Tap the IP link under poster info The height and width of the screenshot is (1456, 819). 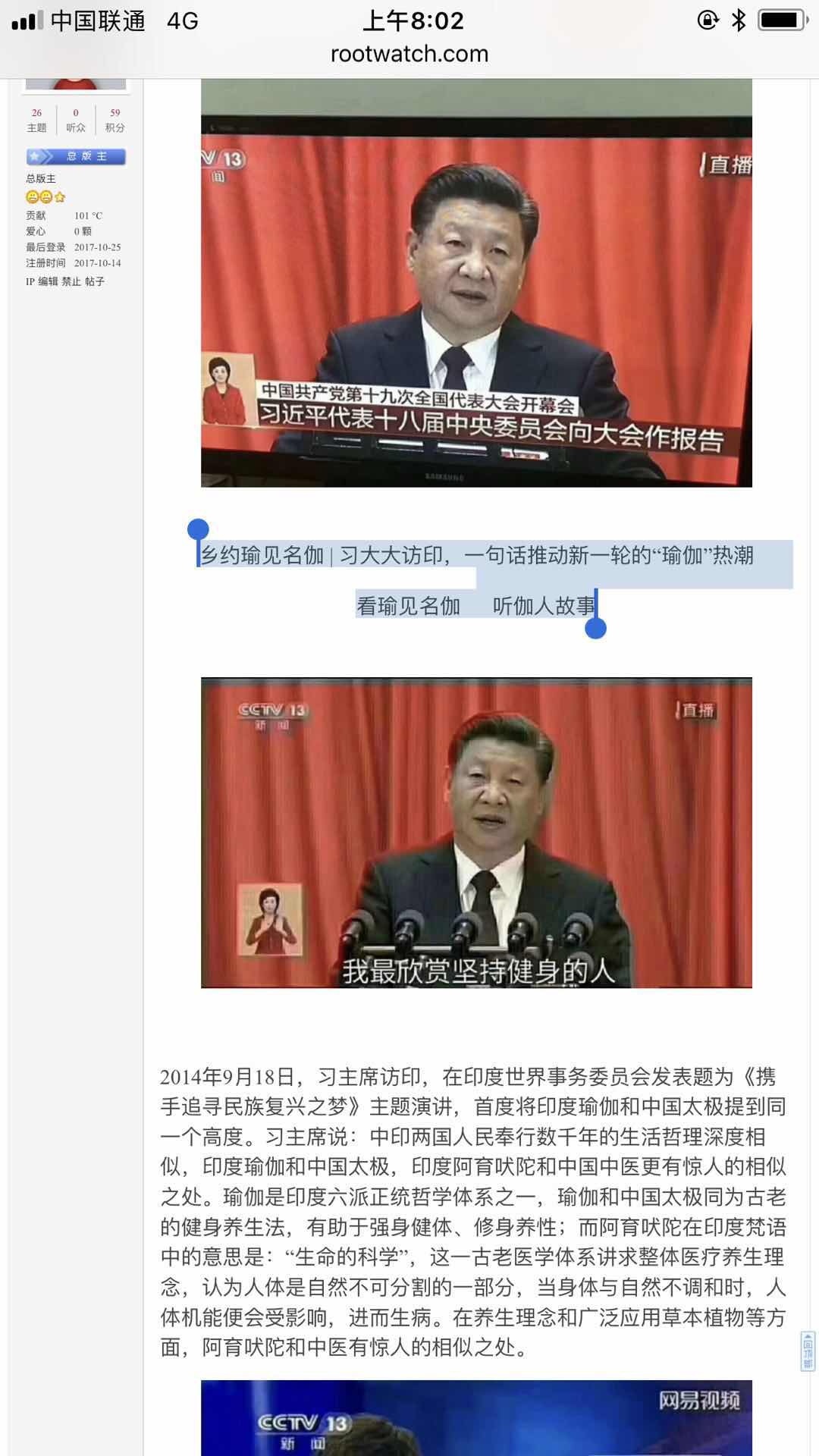(x=30, y=281)
